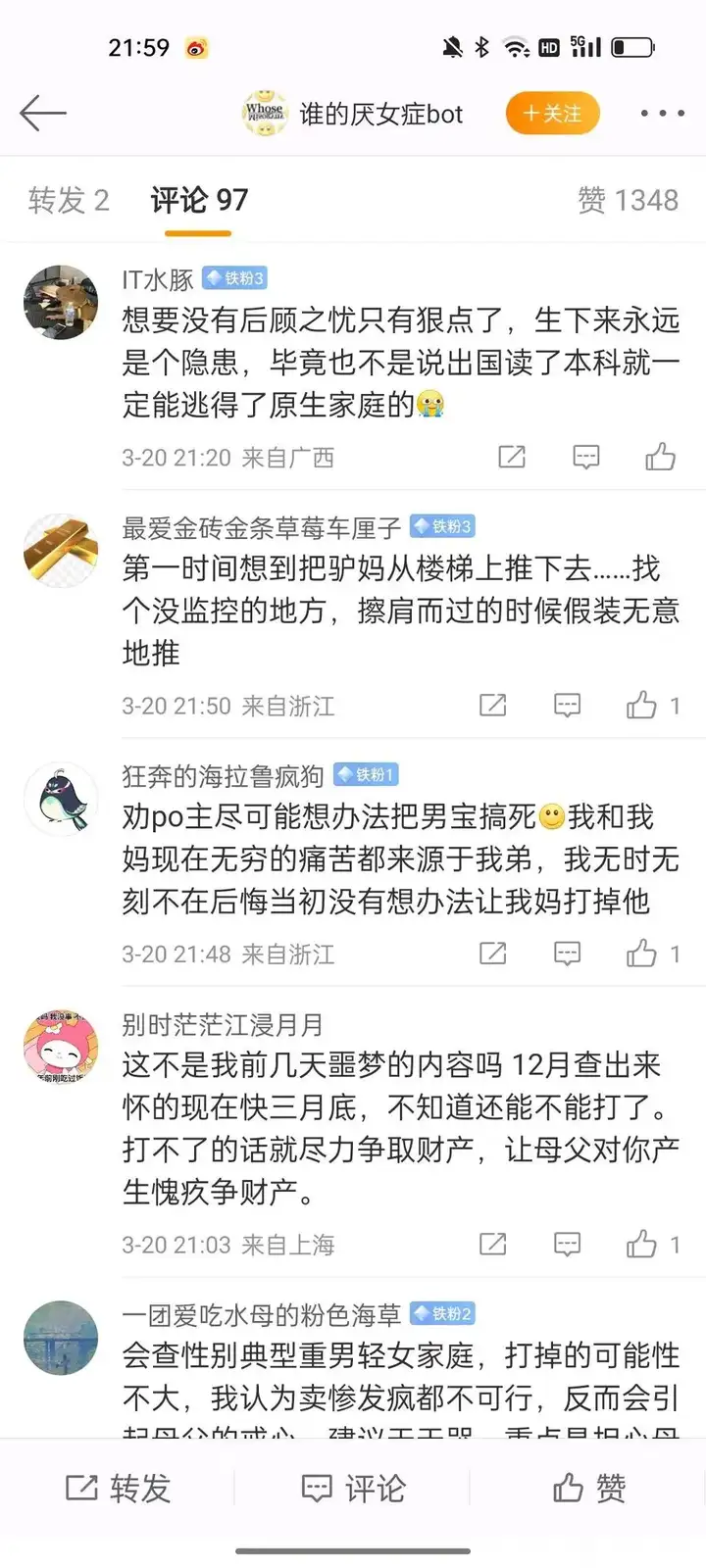Repost IT水豚's comment

[x=512, y=457]
